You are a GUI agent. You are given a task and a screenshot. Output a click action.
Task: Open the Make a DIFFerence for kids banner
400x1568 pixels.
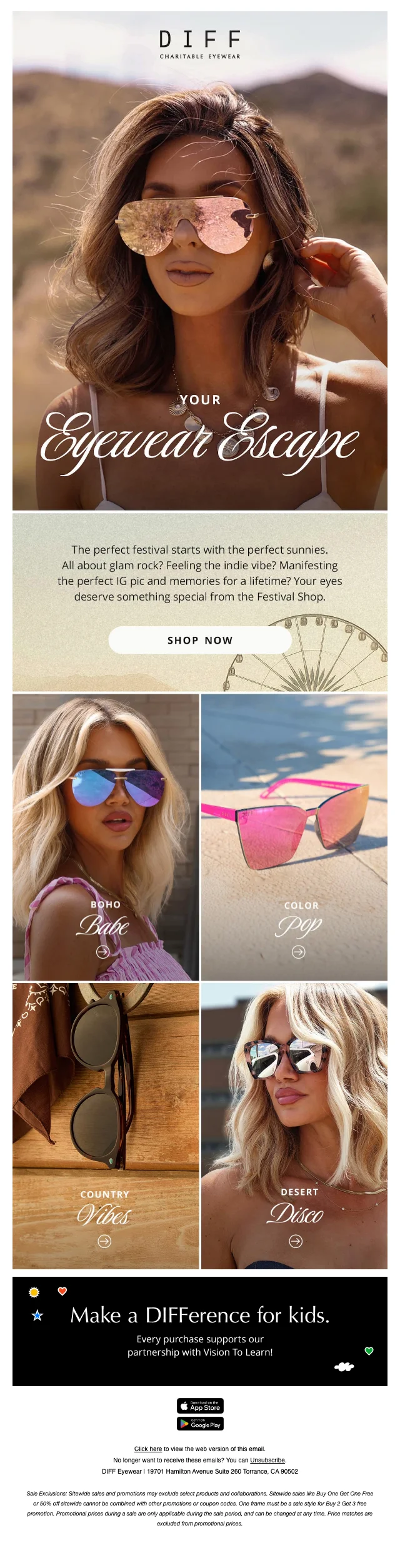(200, 1331)
